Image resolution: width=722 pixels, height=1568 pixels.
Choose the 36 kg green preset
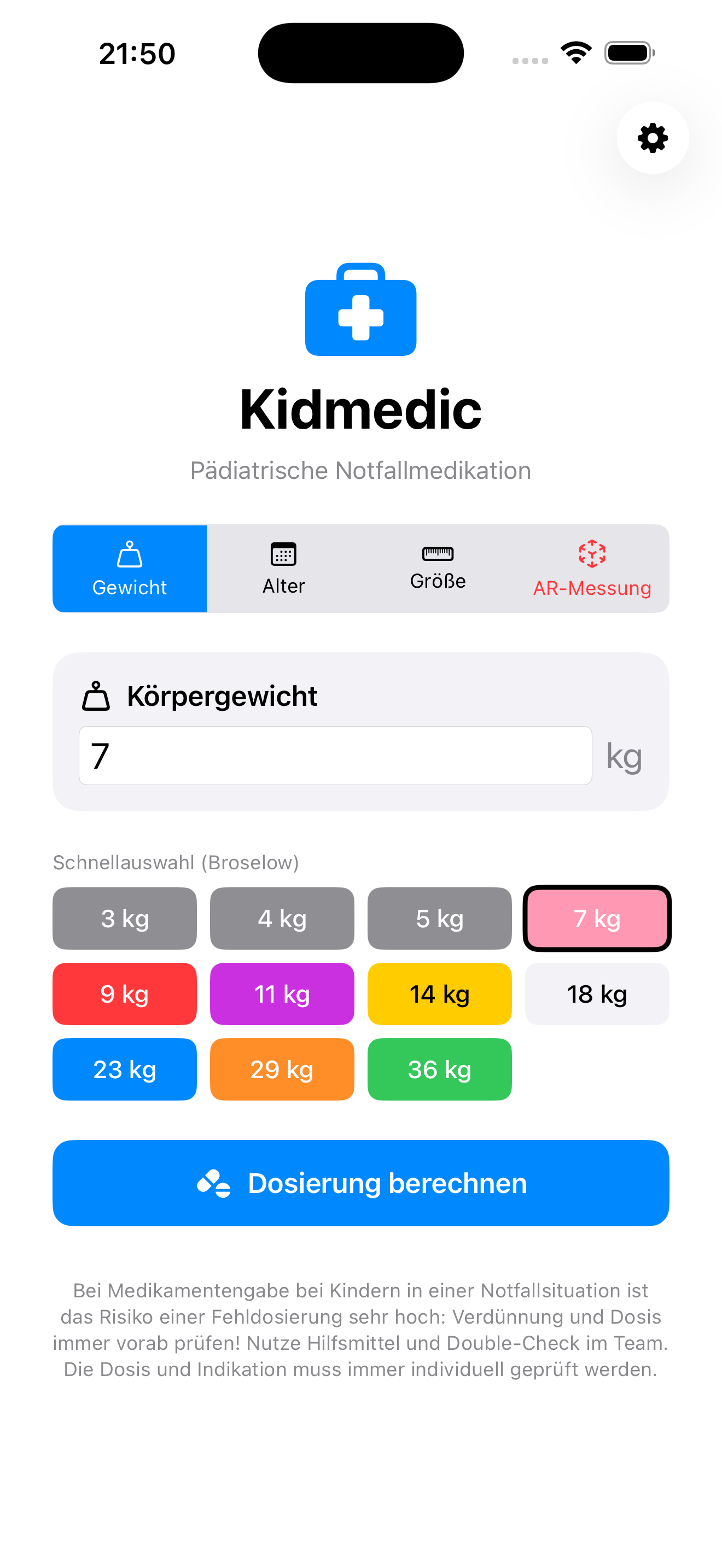440,1069
